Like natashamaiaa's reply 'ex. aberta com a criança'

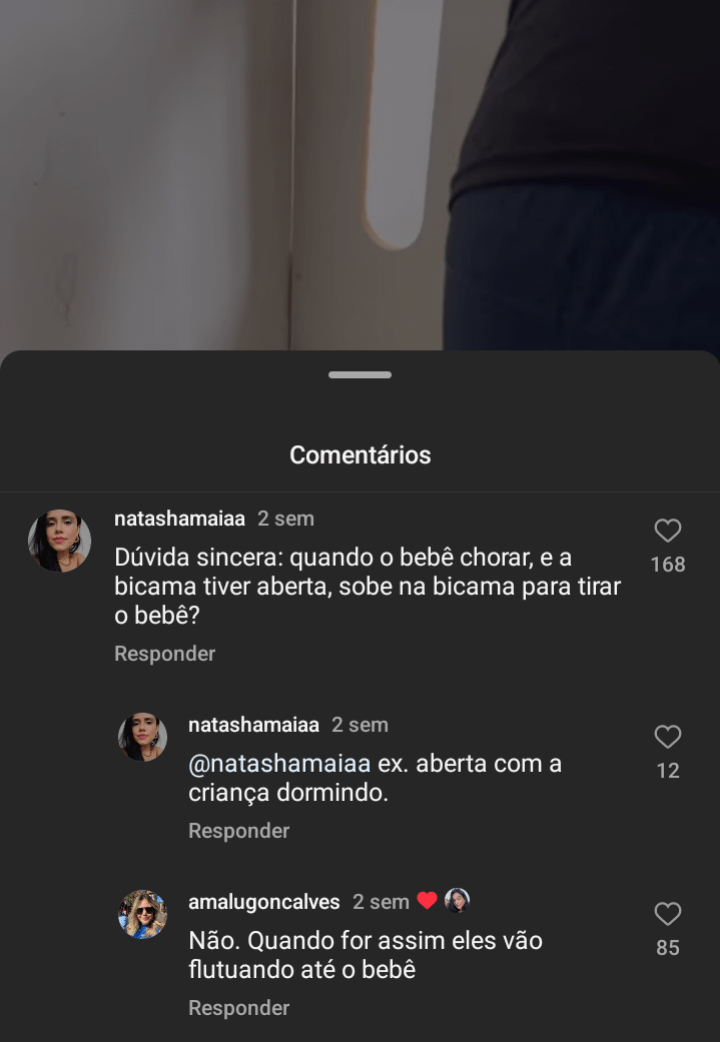667,737
